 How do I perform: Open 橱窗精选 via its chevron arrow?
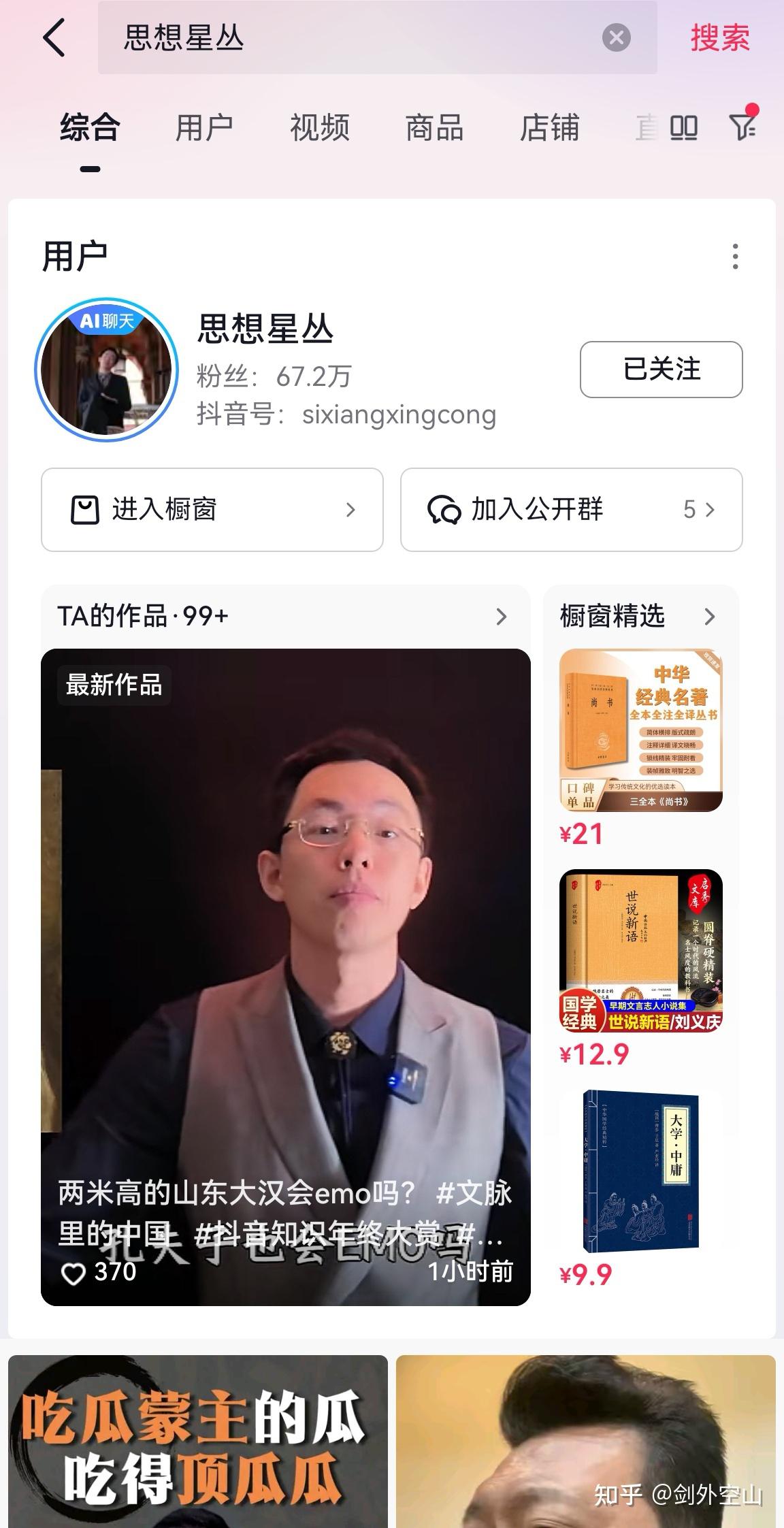[x=710, y=617]
